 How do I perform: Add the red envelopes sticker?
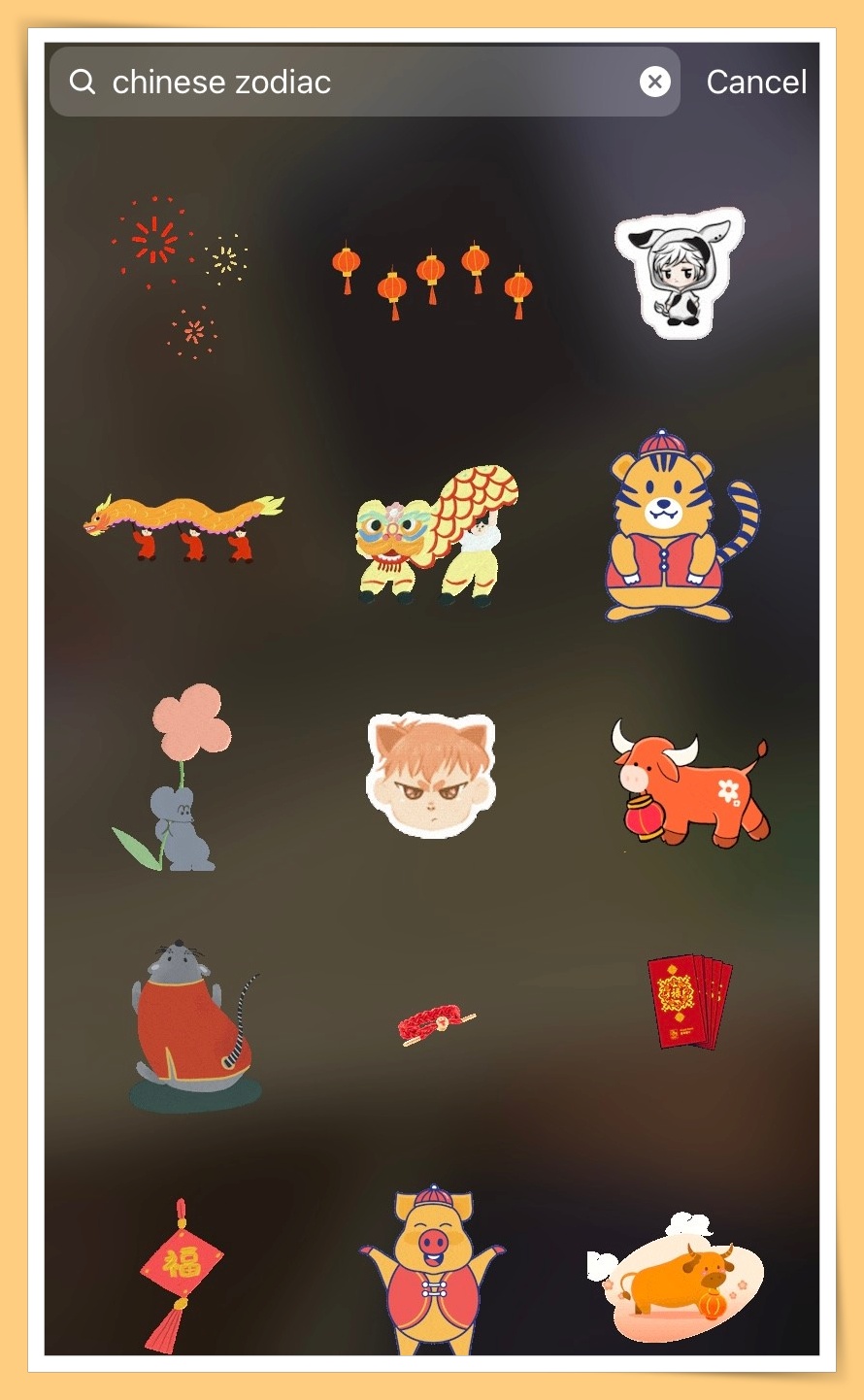point(688,1002)
